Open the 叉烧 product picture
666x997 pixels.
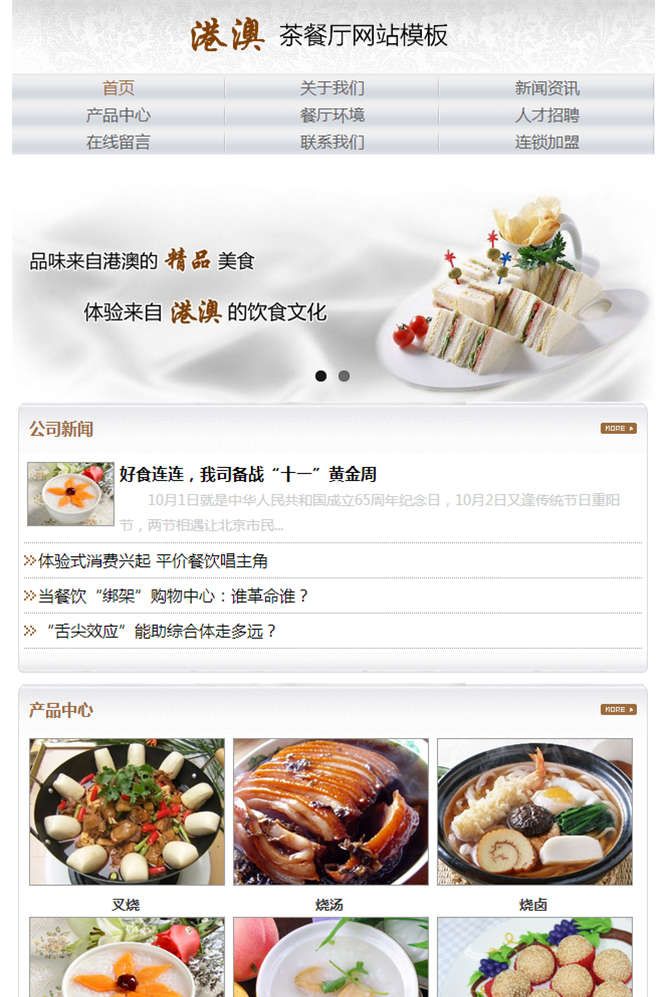pos(126,811)
